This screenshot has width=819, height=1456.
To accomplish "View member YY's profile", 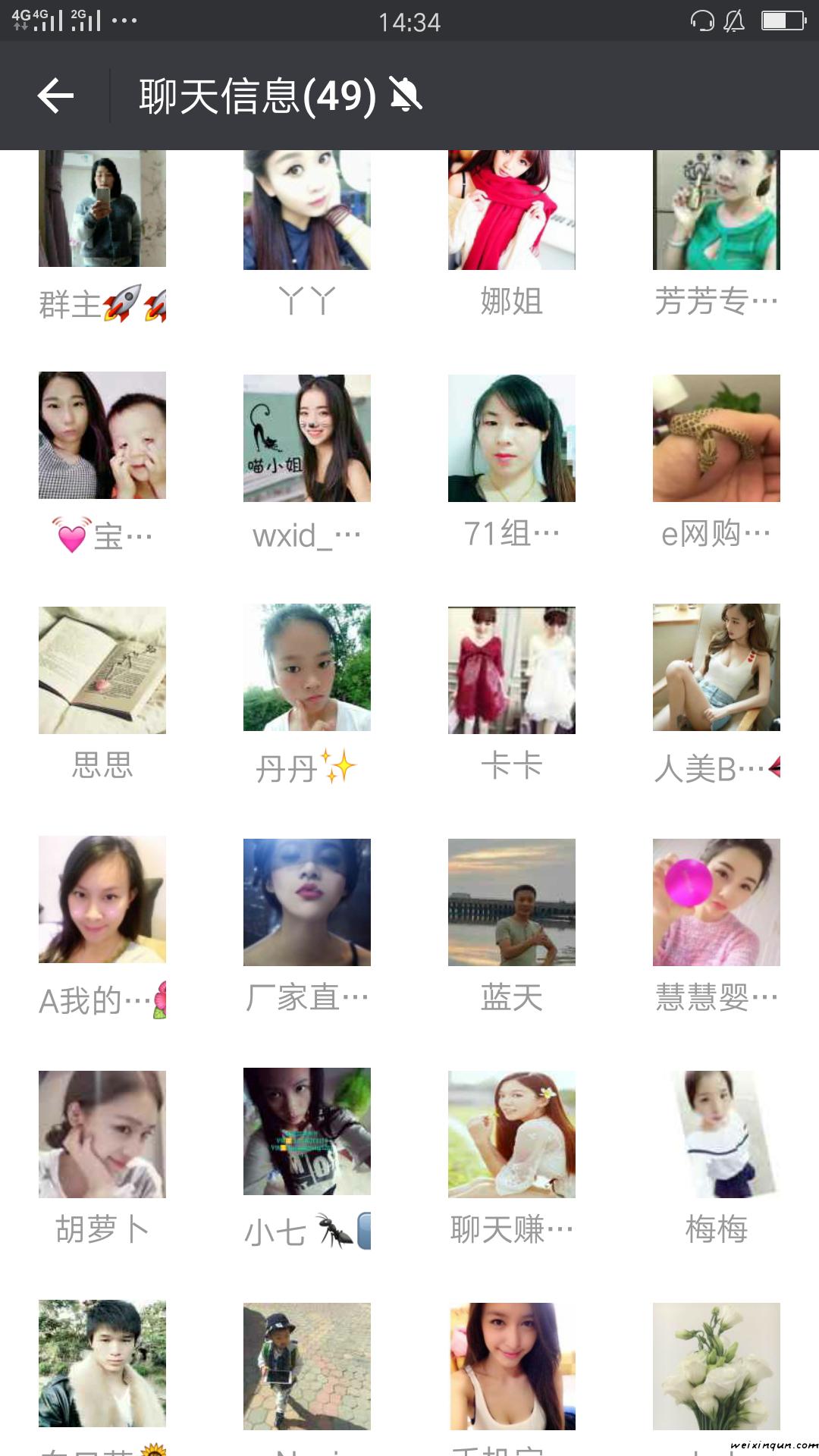I will [x=307, y=210].
